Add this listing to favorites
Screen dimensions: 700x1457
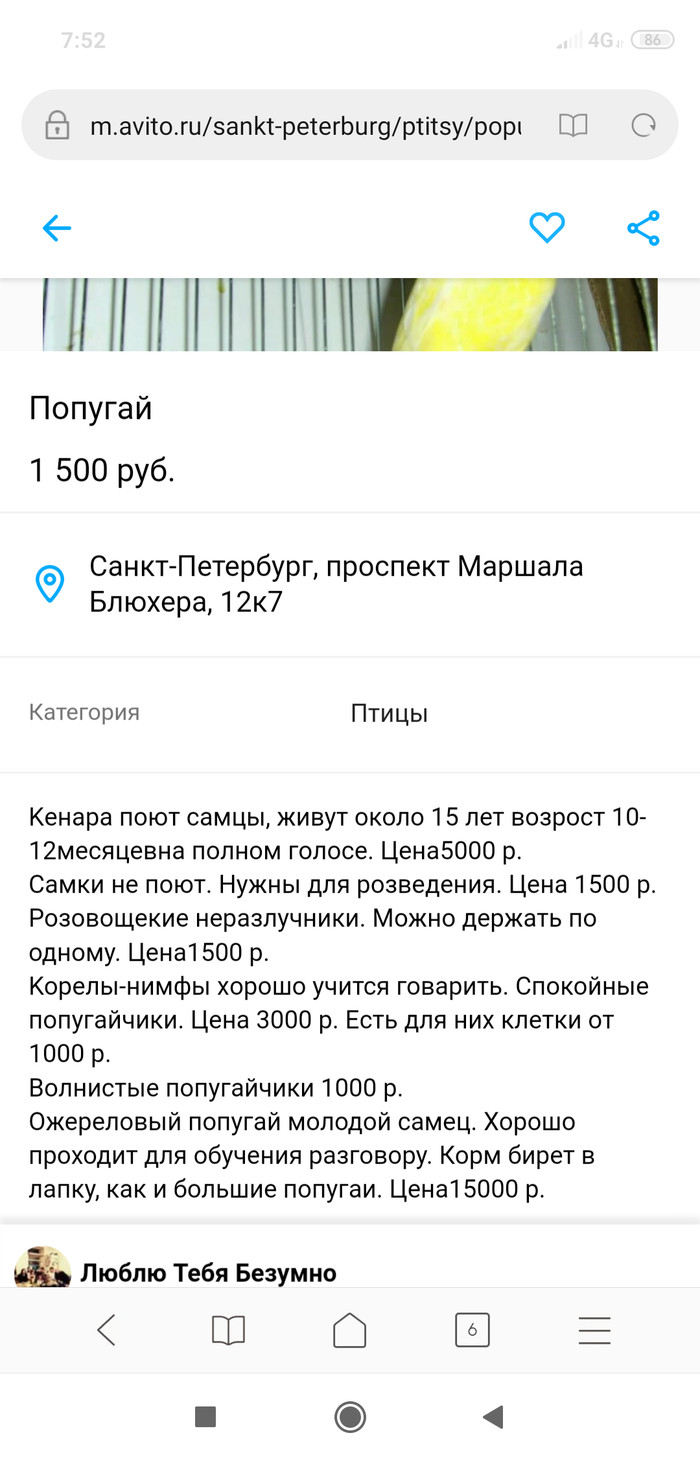point(547,228)
